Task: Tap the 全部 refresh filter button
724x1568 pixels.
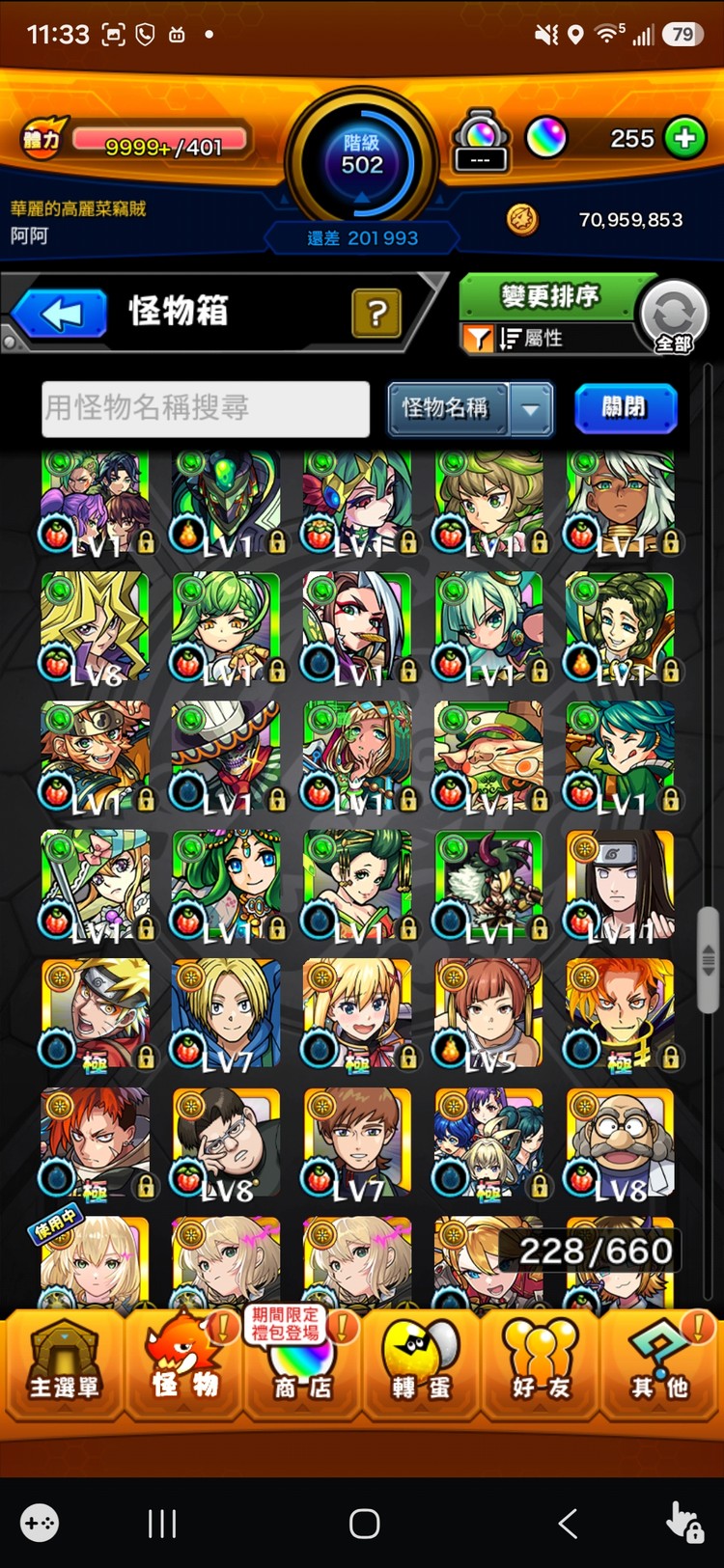Action: pyautogui.click(x=674, y=316)
